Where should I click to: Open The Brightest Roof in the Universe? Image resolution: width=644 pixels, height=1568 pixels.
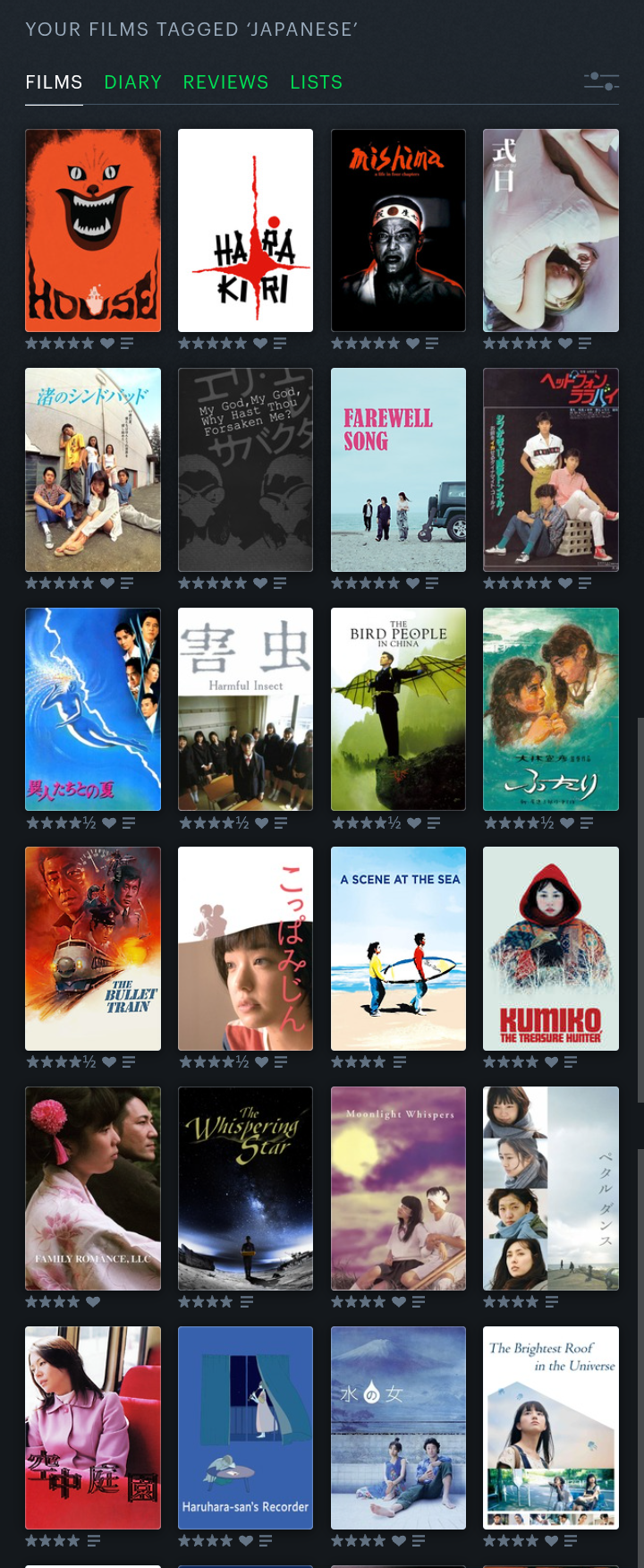[x=551, y=1427]
